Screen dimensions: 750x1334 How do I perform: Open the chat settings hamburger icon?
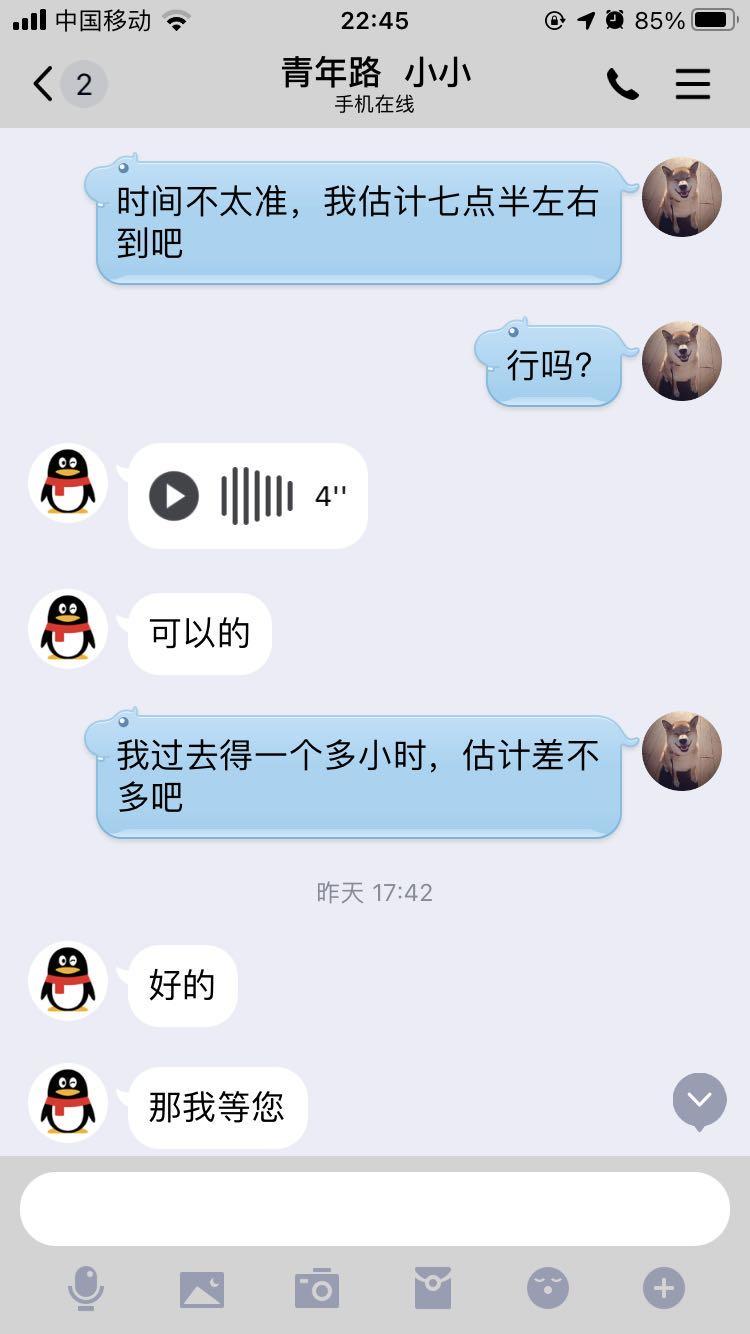(692, 84)
